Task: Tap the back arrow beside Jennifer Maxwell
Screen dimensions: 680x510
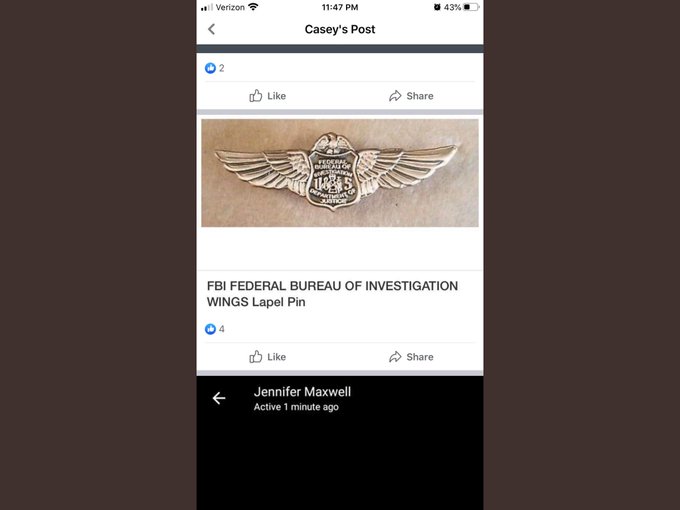Action: [x=219, y=398]
